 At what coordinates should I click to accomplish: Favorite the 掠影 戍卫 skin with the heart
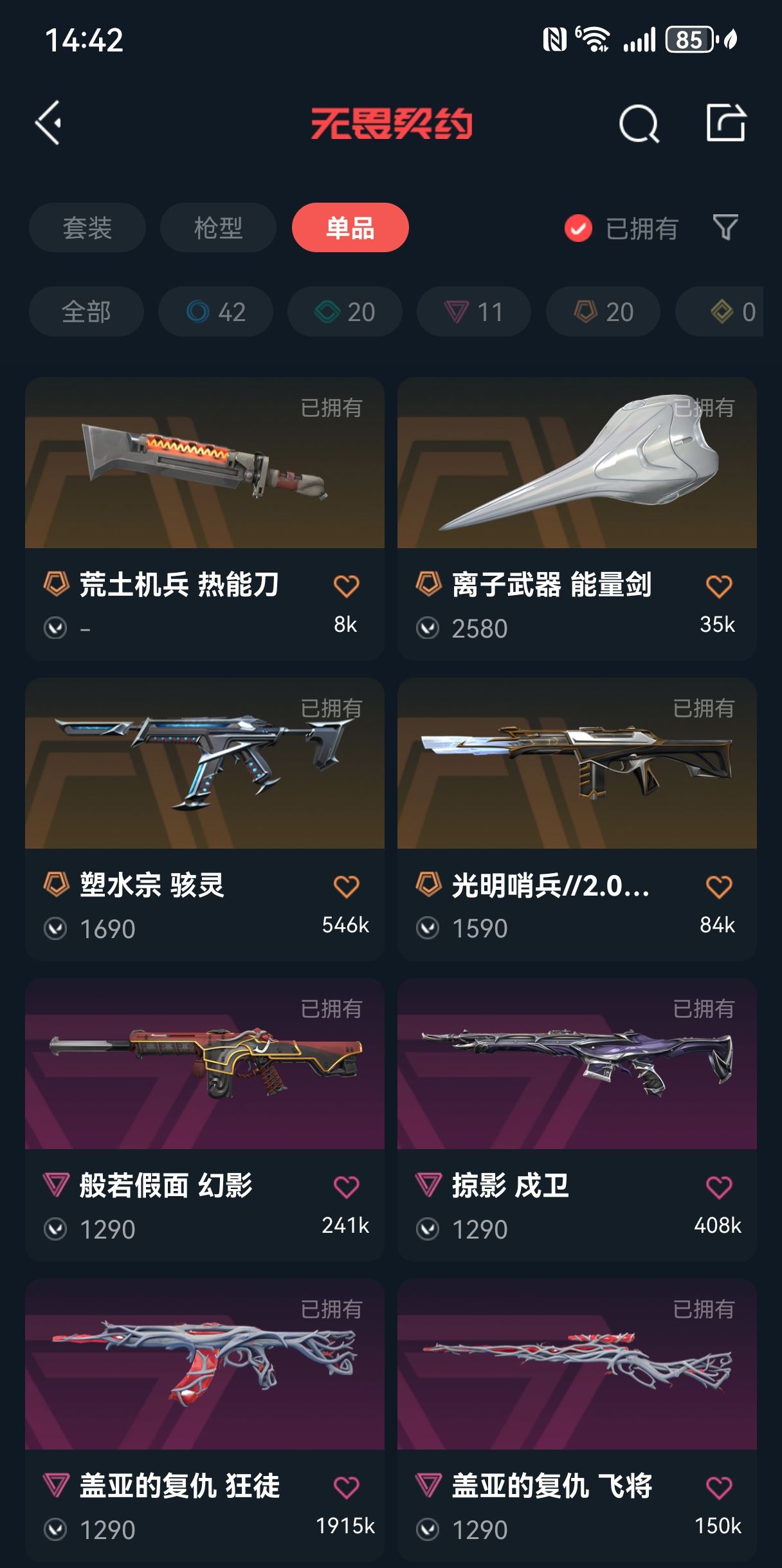pos(718,1188)
